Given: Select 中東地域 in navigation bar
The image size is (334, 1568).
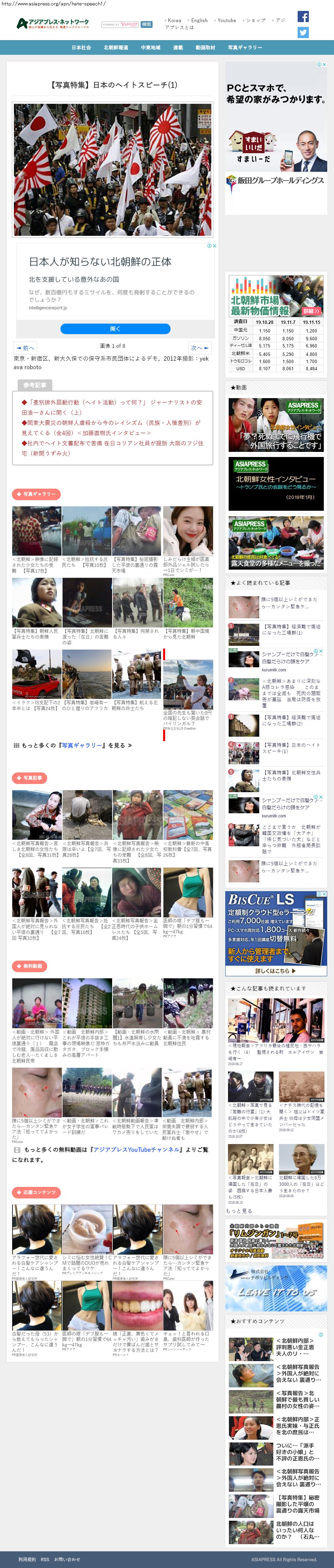Looking at the screenshot, I should (x=151, y=48).
